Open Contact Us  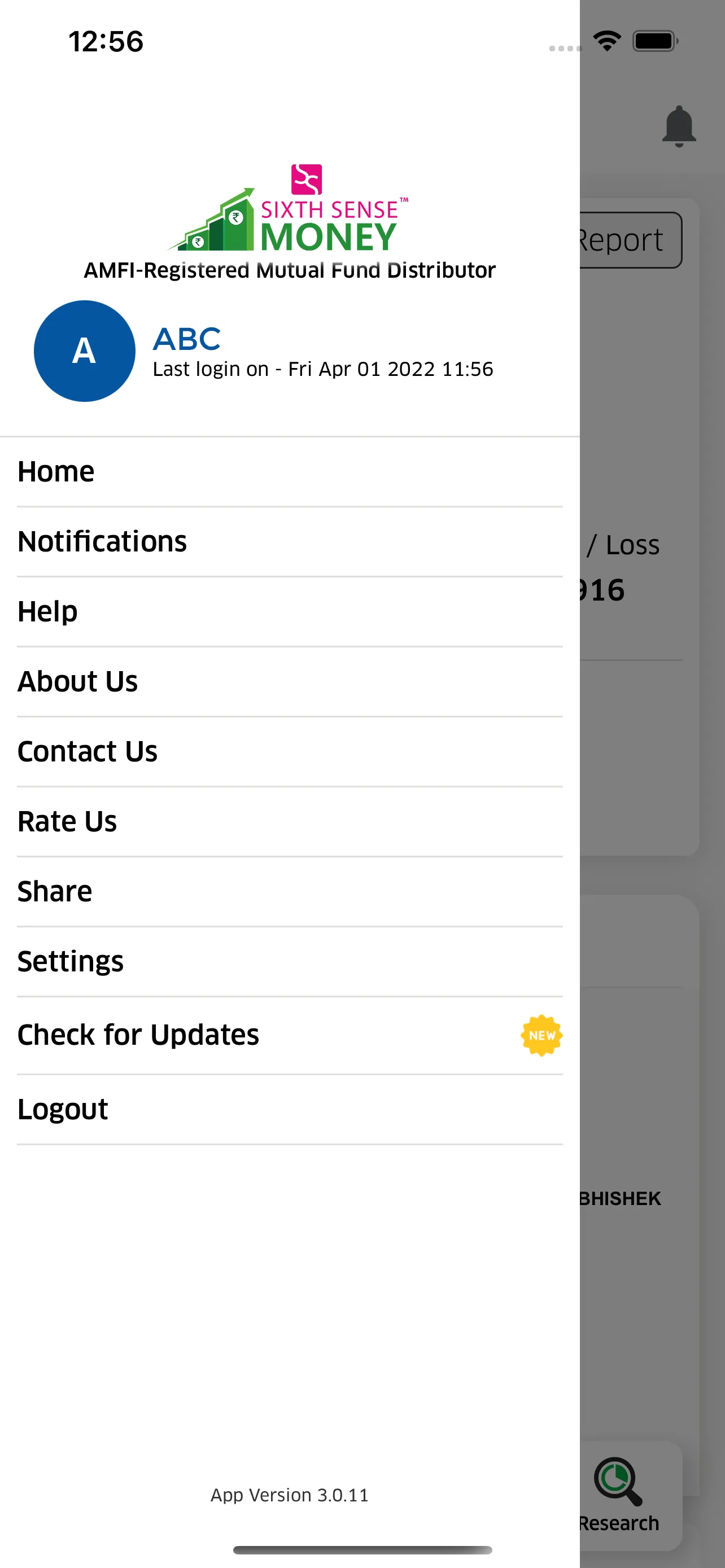coord(290,752)
